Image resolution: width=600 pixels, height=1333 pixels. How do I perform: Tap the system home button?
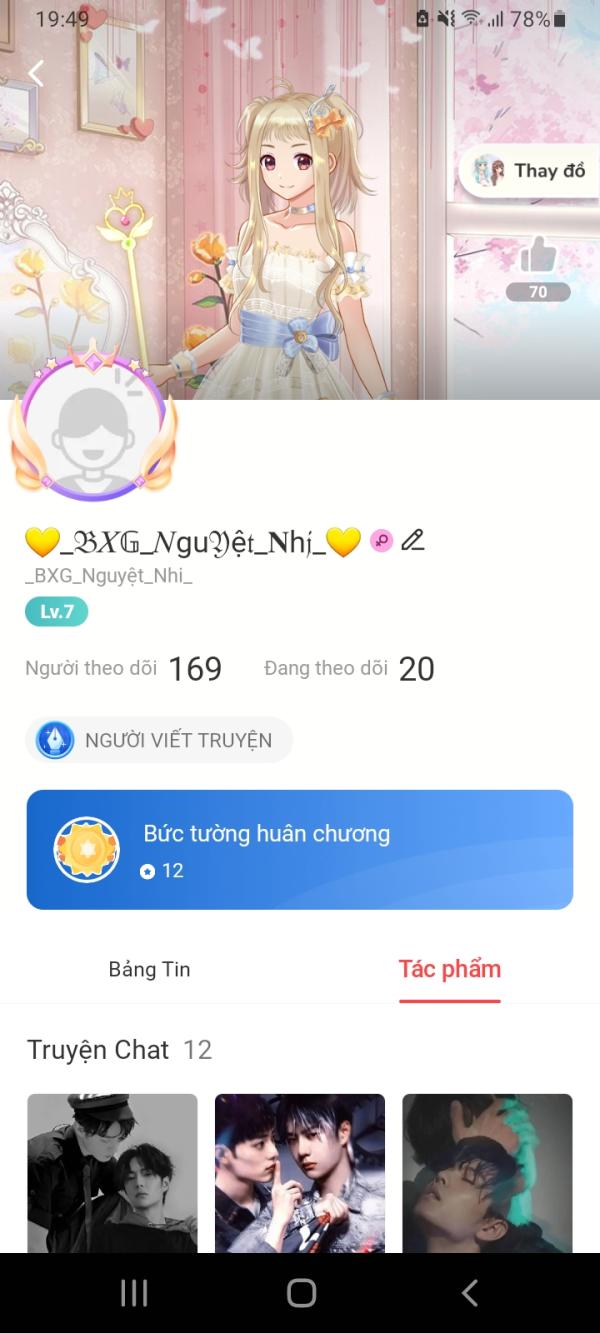coord(301,1293)
